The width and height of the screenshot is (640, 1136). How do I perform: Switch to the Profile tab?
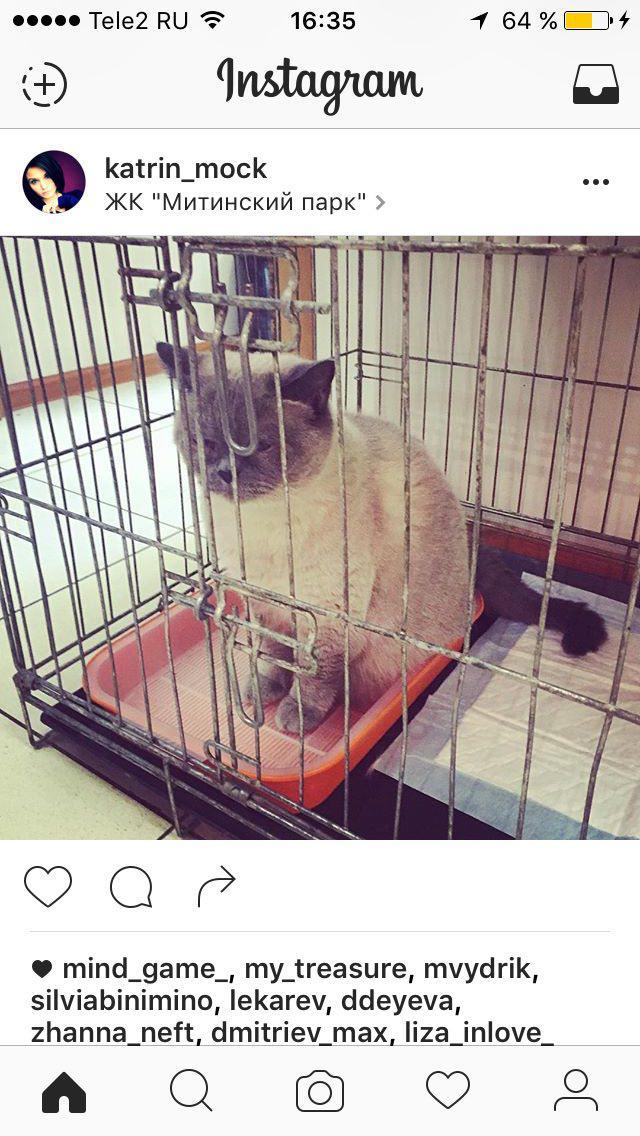point(575,1091)
